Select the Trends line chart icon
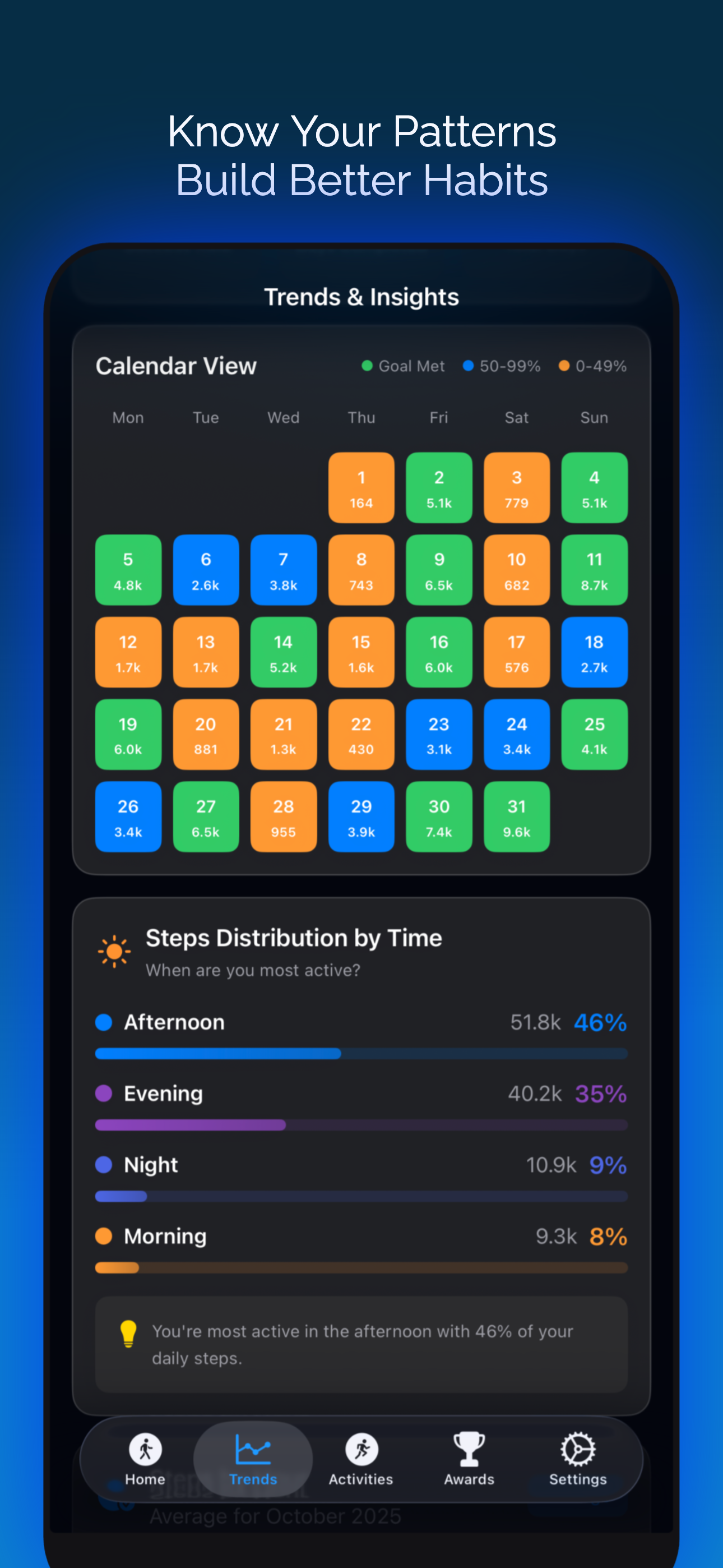 pos(252,1449)
